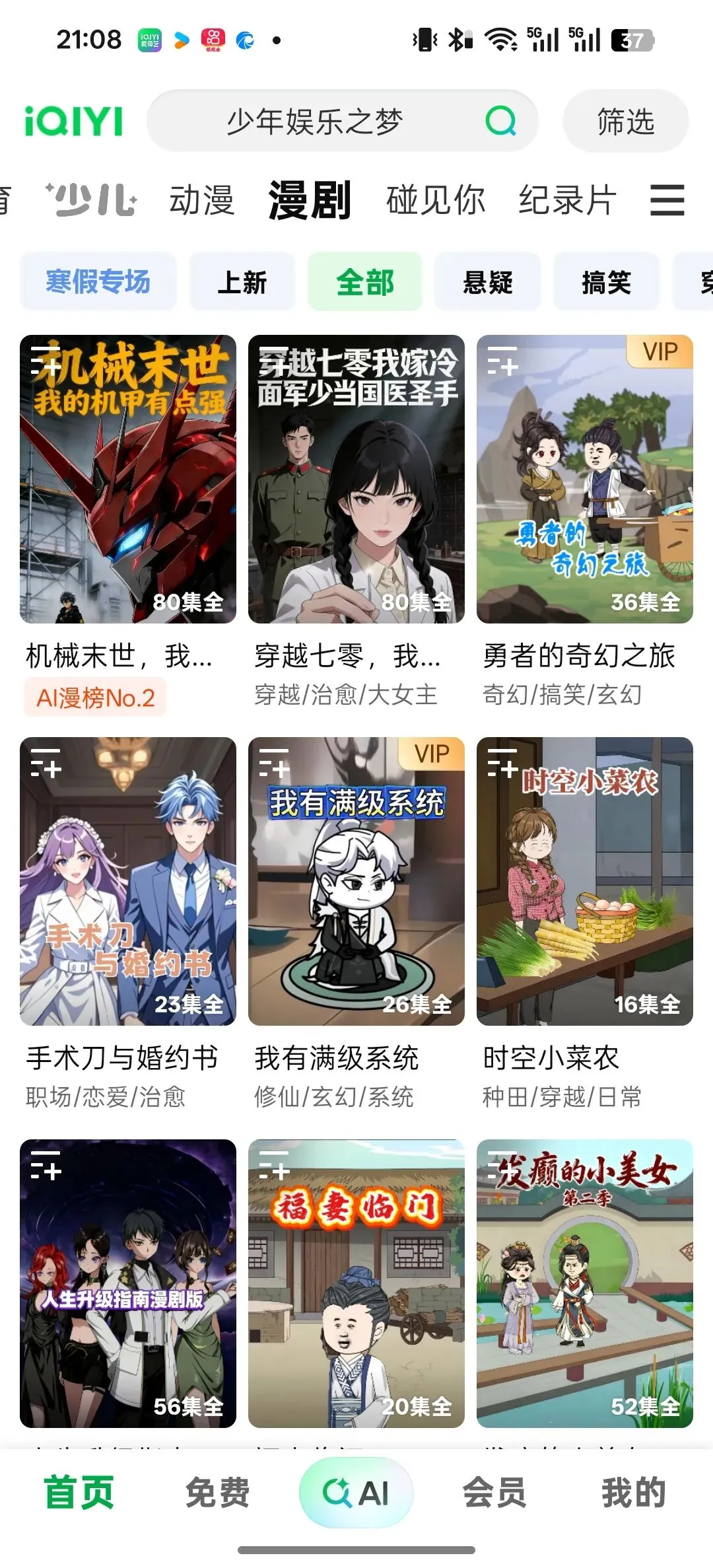This screenshot has width=713, height=1568.
Task: Add 穿越七零 drama to watchlist icon
Action: (273, 360)
